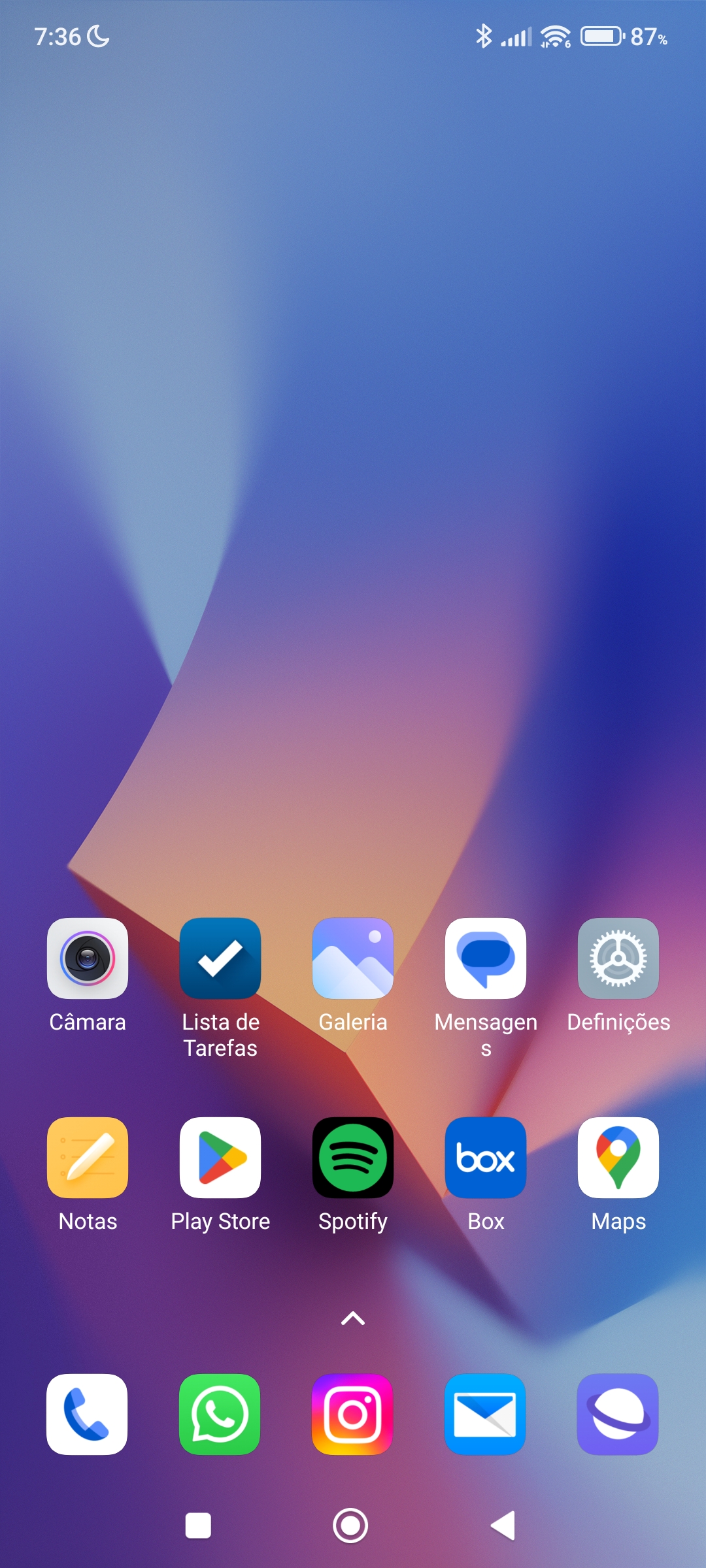Open the email app in the dock

pos(485,1414)
